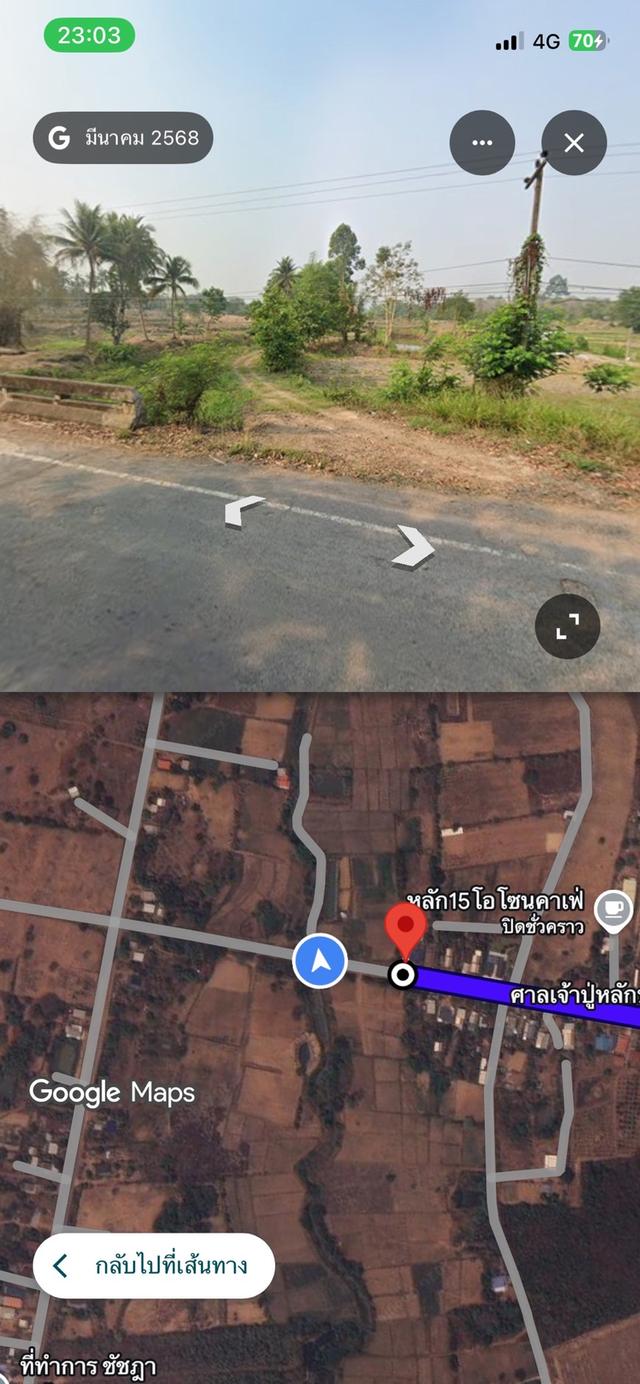
Task: Close the Street View panel
Action: (x=574, y=143)
